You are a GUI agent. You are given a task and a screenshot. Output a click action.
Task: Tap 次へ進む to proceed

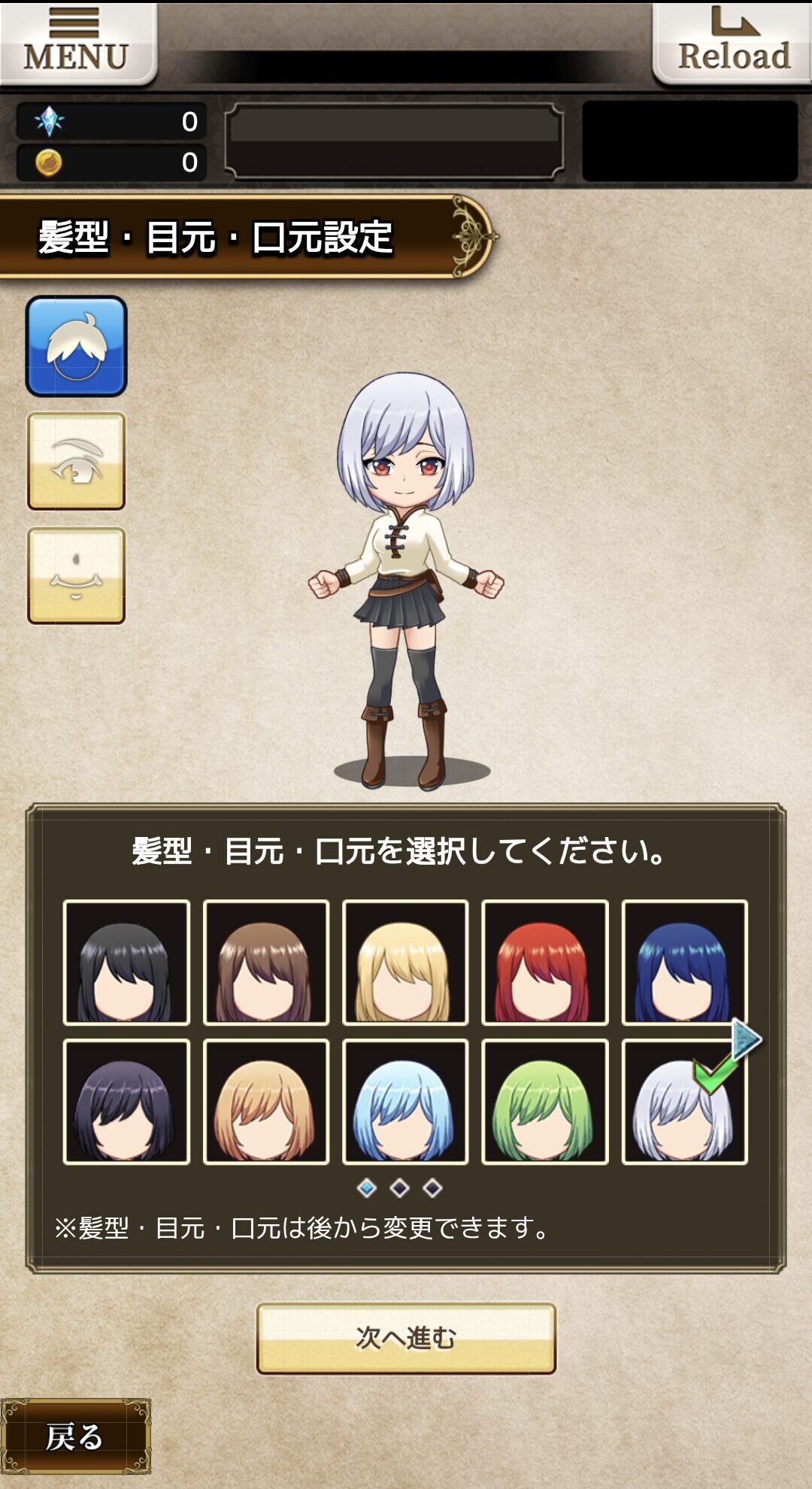pyautogui.click(x=406, y=1339)
